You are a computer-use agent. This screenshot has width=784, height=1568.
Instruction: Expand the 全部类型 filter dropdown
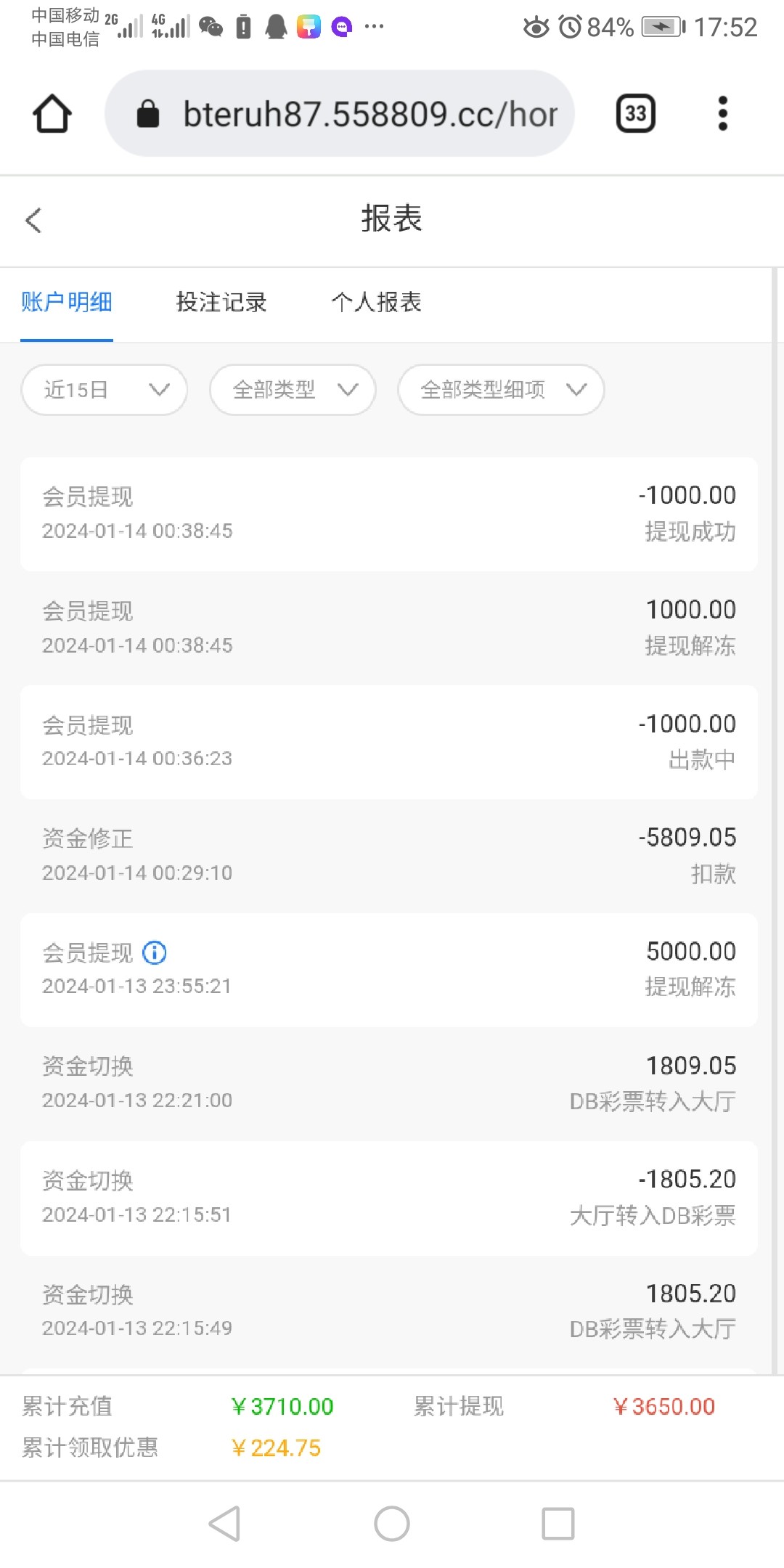(x=293, y=390)
